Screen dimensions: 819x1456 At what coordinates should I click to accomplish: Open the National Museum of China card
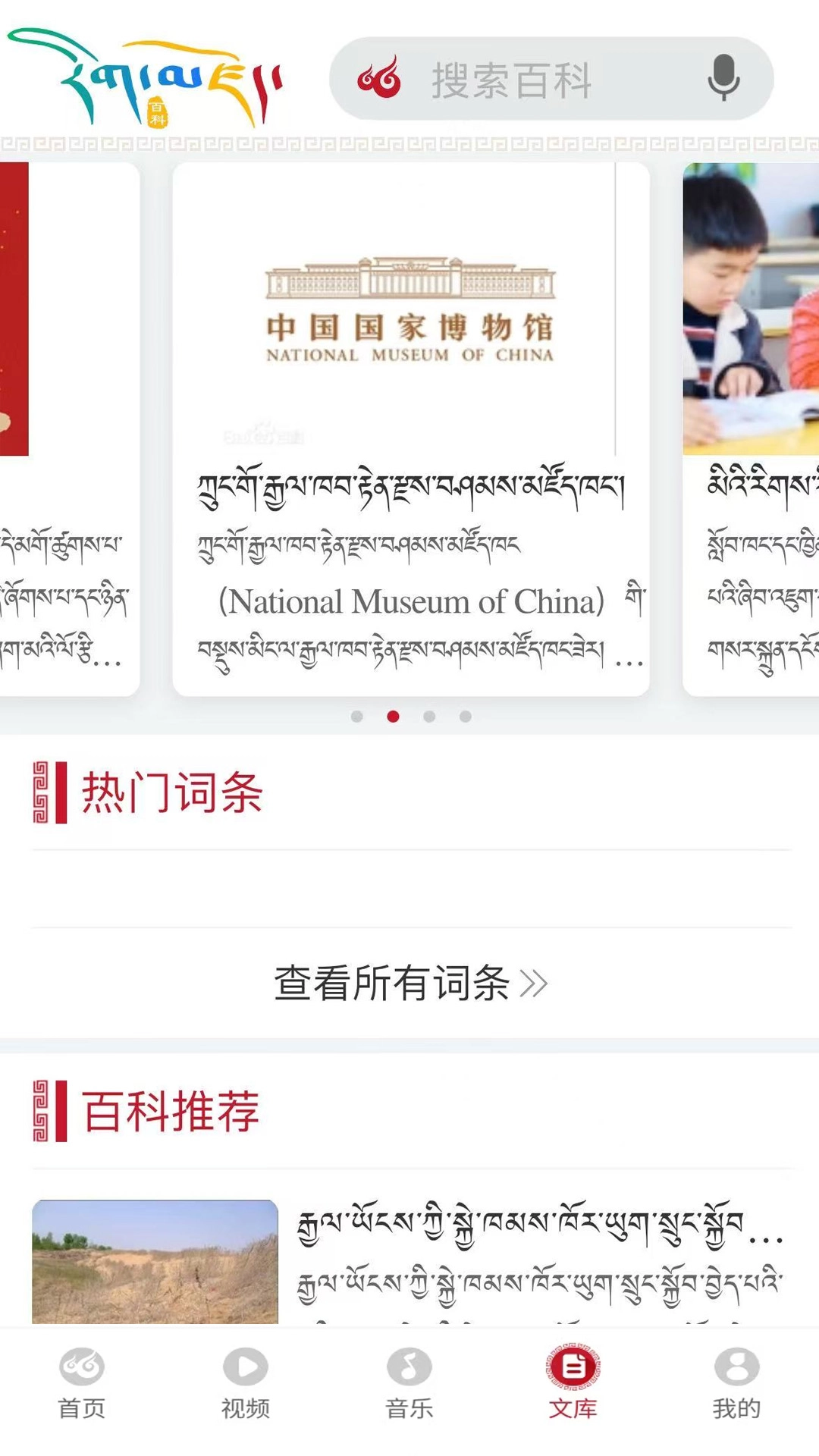pos(410,428)
